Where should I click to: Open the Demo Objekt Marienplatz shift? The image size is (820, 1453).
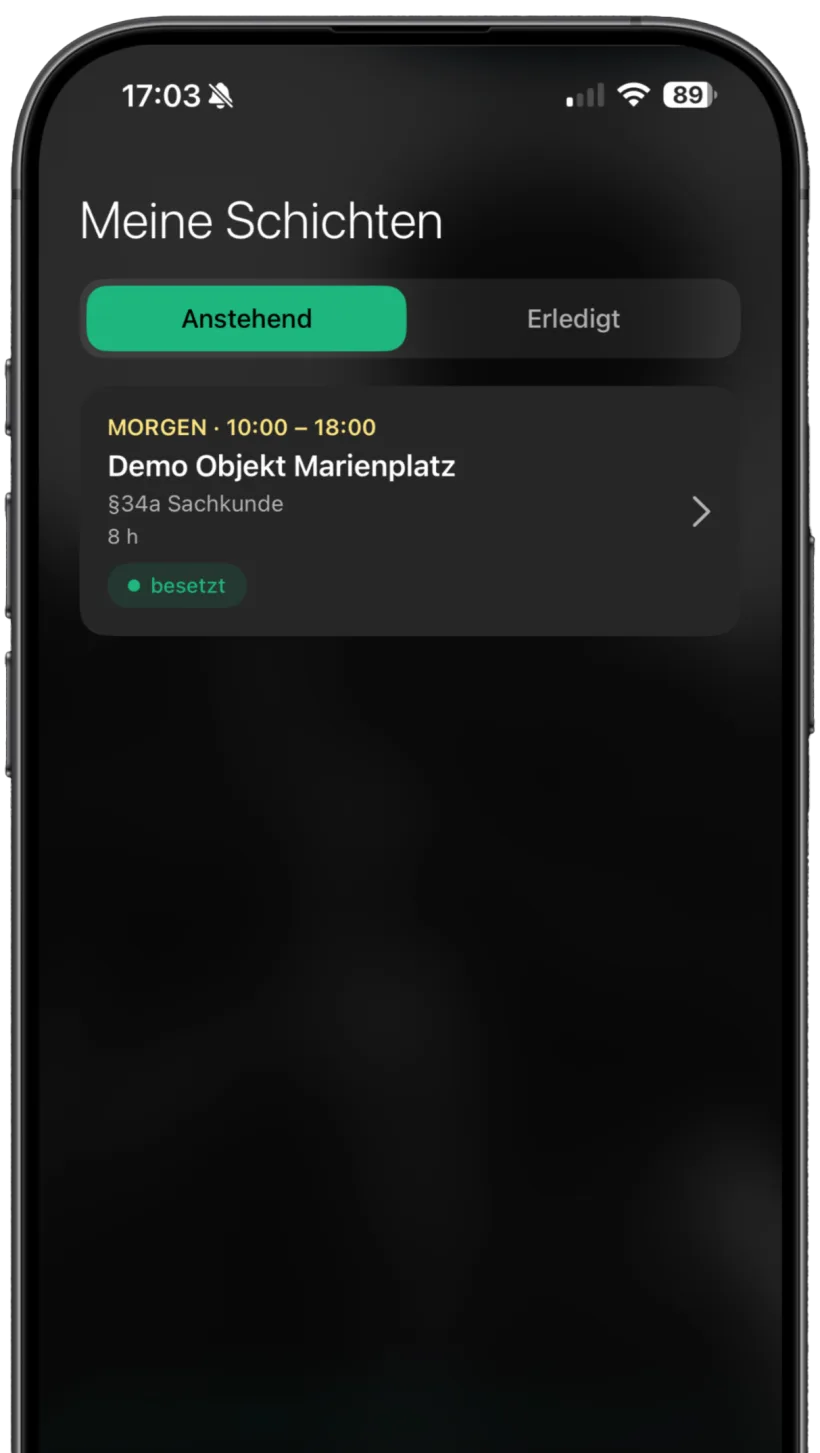pyautogui.click(x=410, y=511)
